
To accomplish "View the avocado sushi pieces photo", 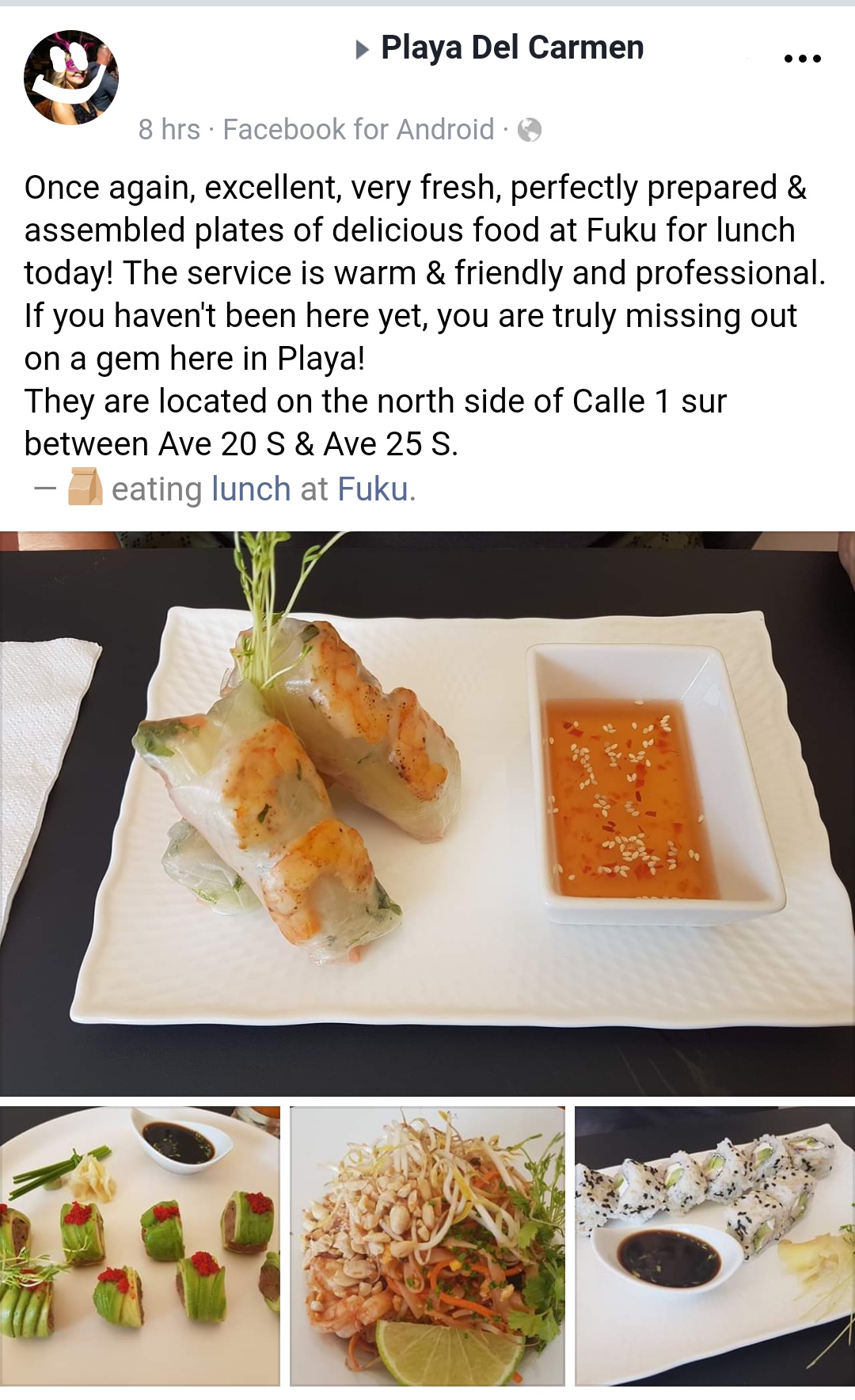I will (140, 1246).
